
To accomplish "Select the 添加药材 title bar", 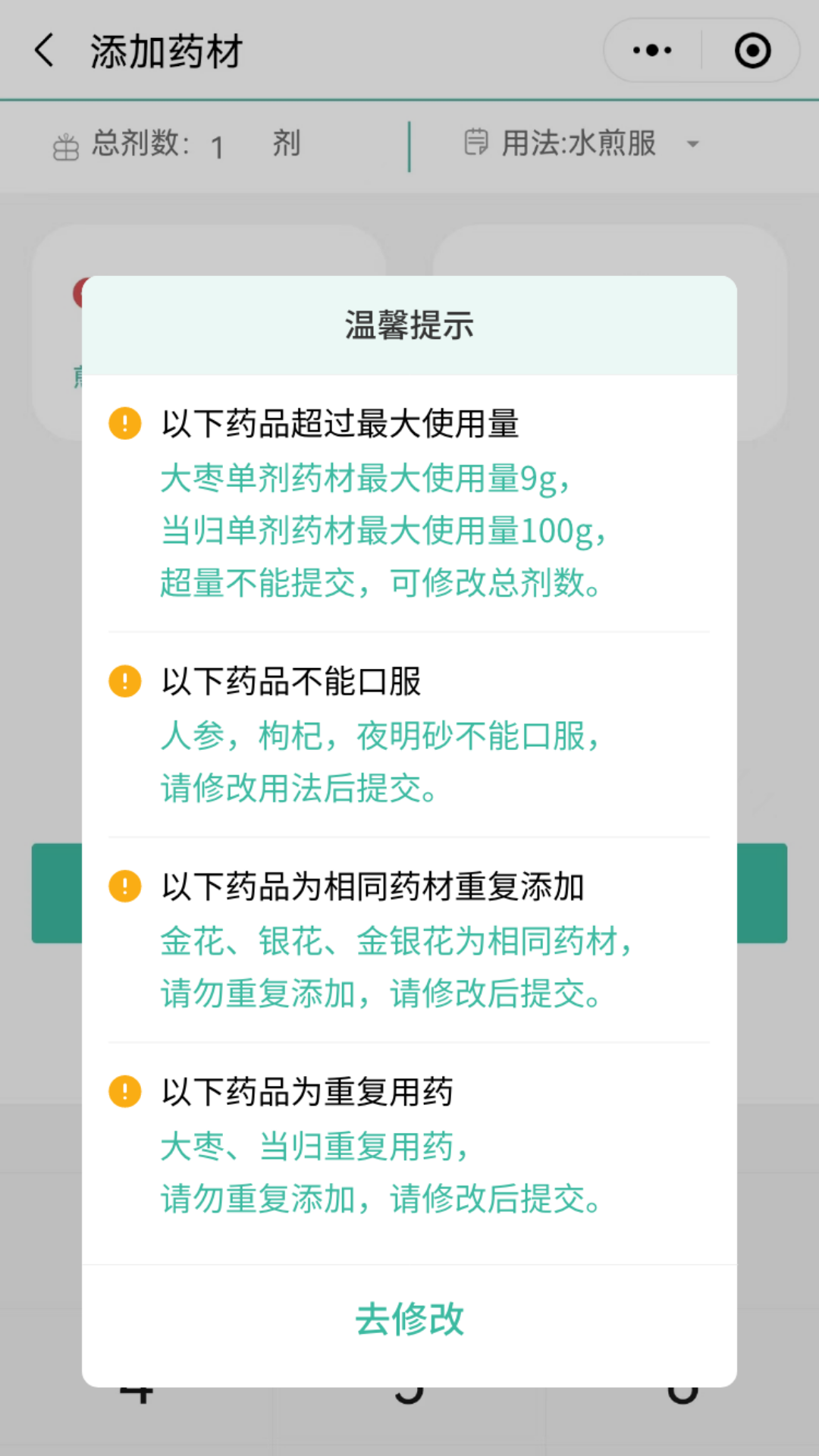I will click(165, 50).
